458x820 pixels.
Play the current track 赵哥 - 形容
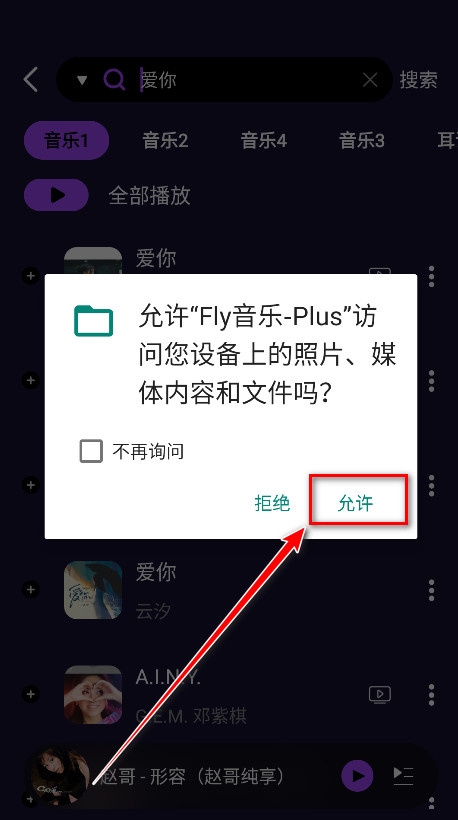[358, 776]
